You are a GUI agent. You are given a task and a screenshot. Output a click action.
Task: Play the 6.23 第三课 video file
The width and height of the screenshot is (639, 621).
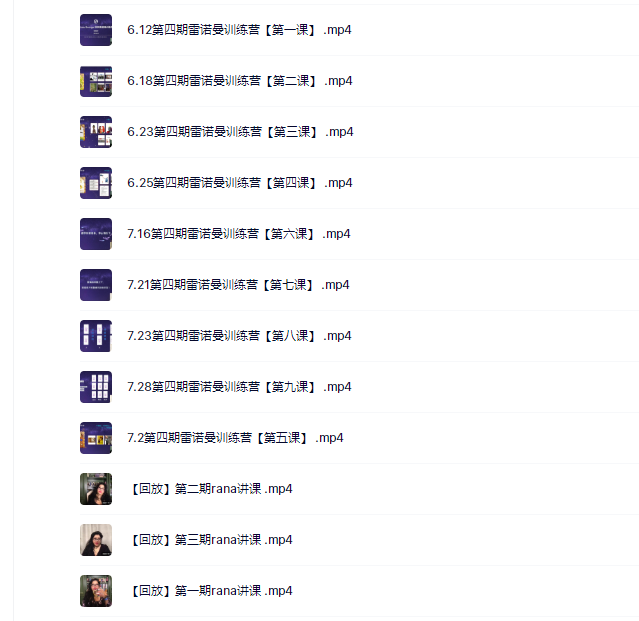239,132
